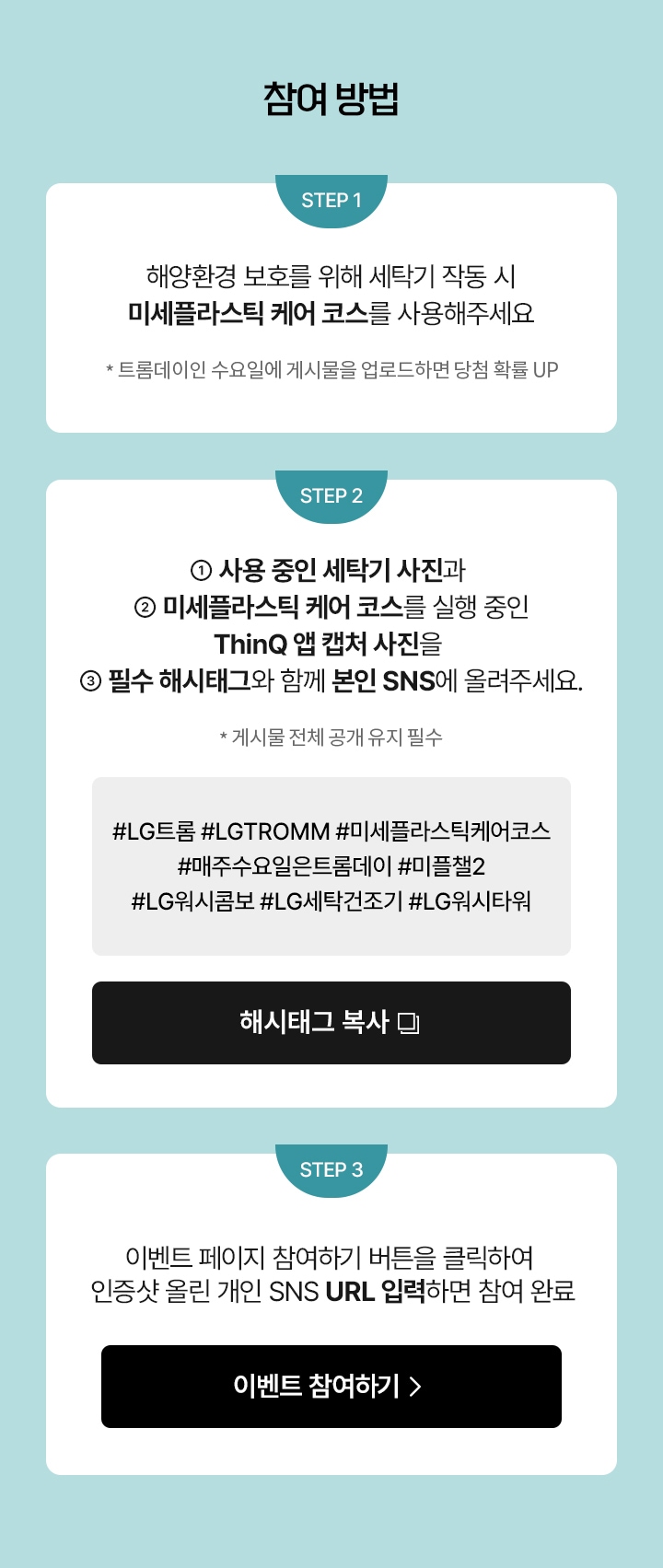Copy hashtags with the 해시태그 복사 button
Screen dimensions: 663x1568
[331, 1022]
